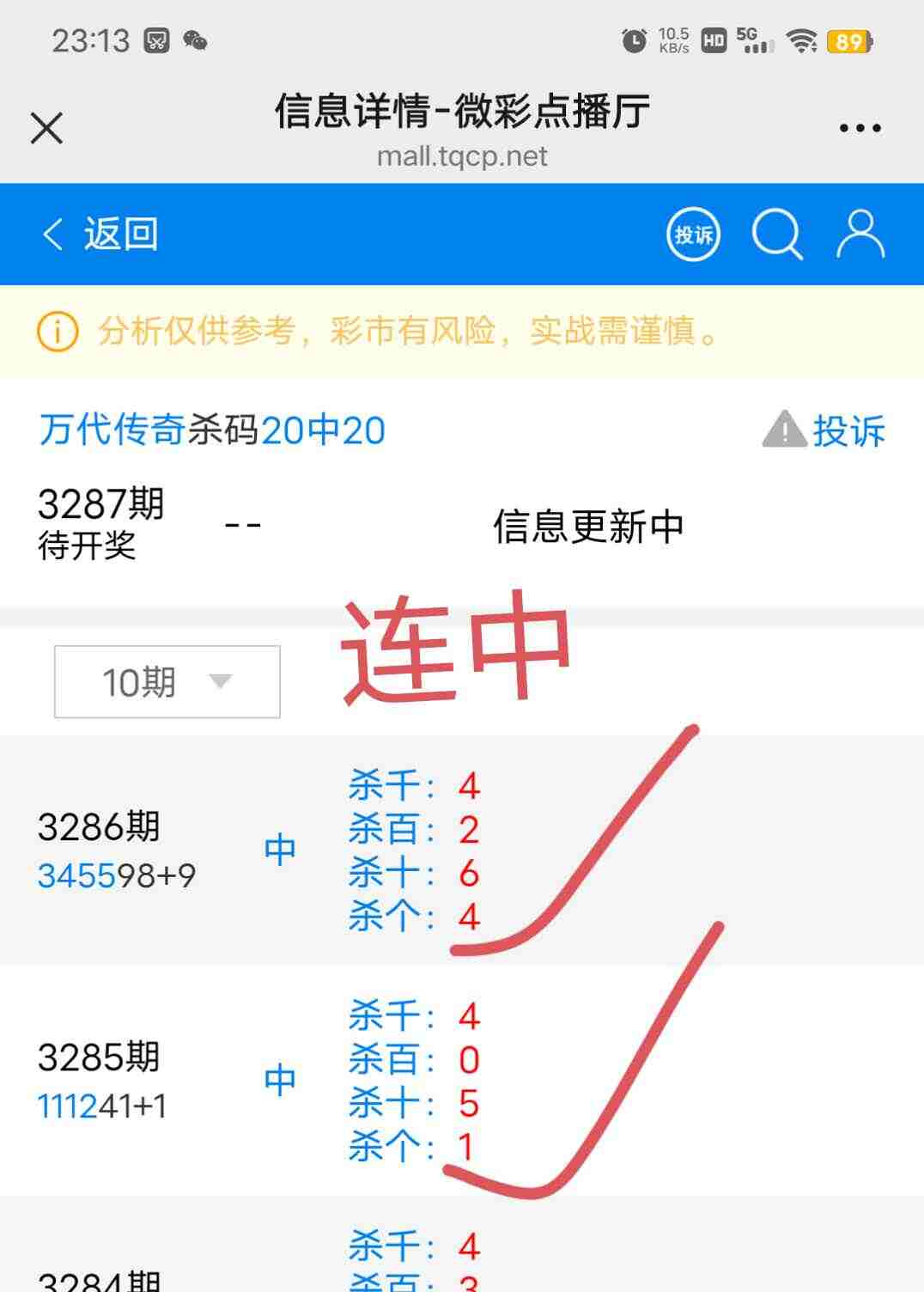The image size is (924, 1292).
Task: Open the search magnifier icon
Action: (x=775, y=233)
